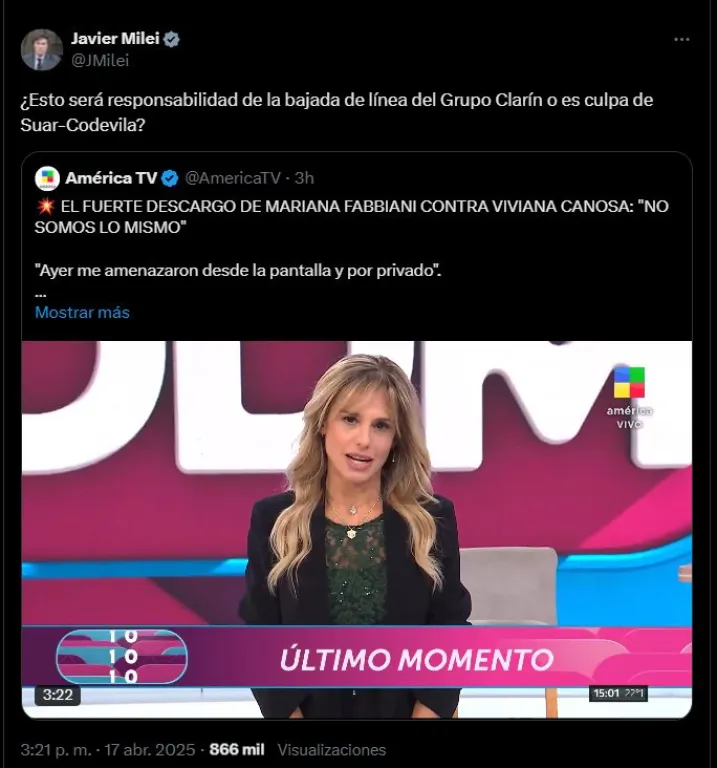
Task: Open the quoted América TV account
Action: click(111, 178)
